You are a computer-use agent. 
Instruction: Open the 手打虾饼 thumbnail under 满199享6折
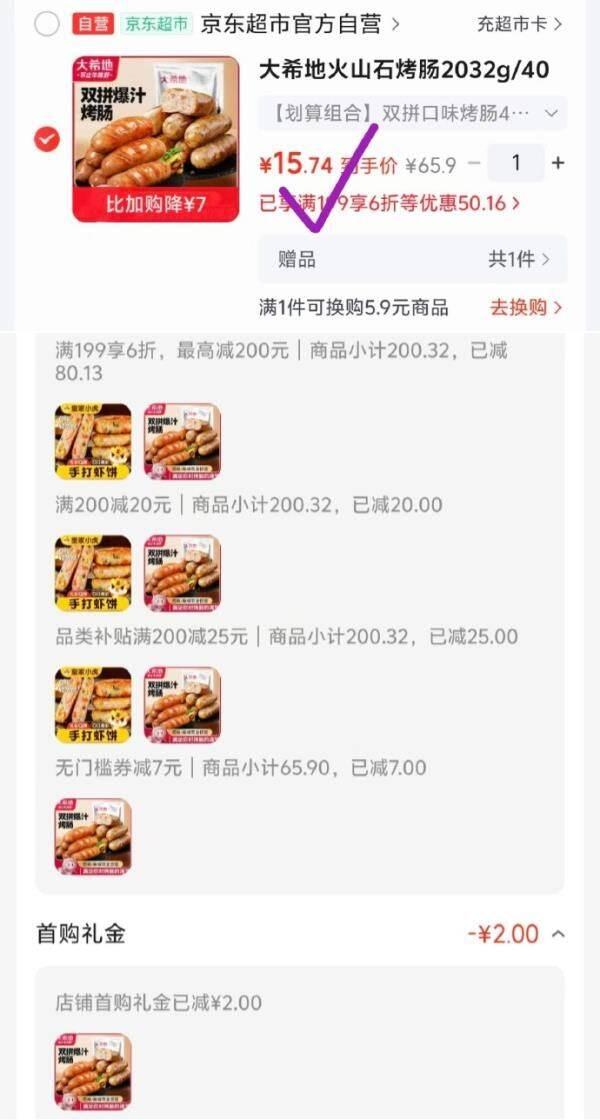tap(94, 441)
